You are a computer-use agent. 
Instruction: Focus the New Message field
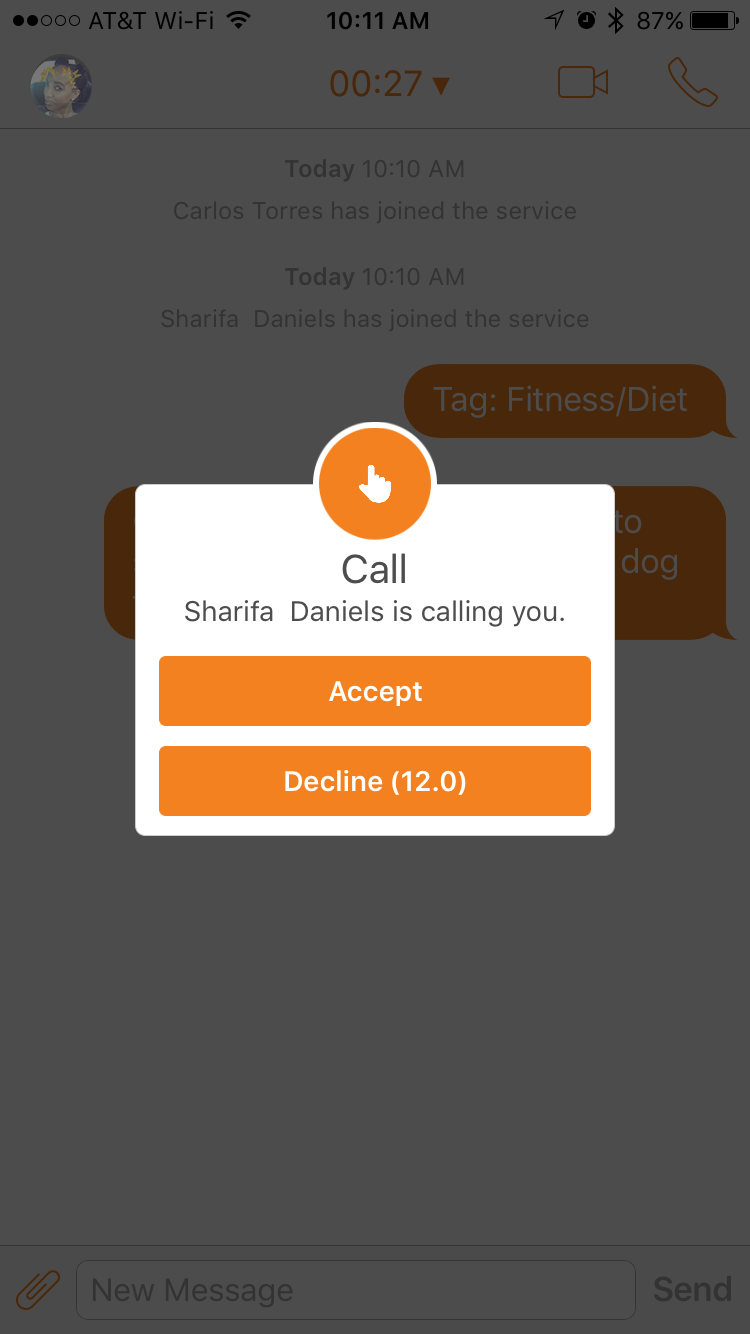355,1290
